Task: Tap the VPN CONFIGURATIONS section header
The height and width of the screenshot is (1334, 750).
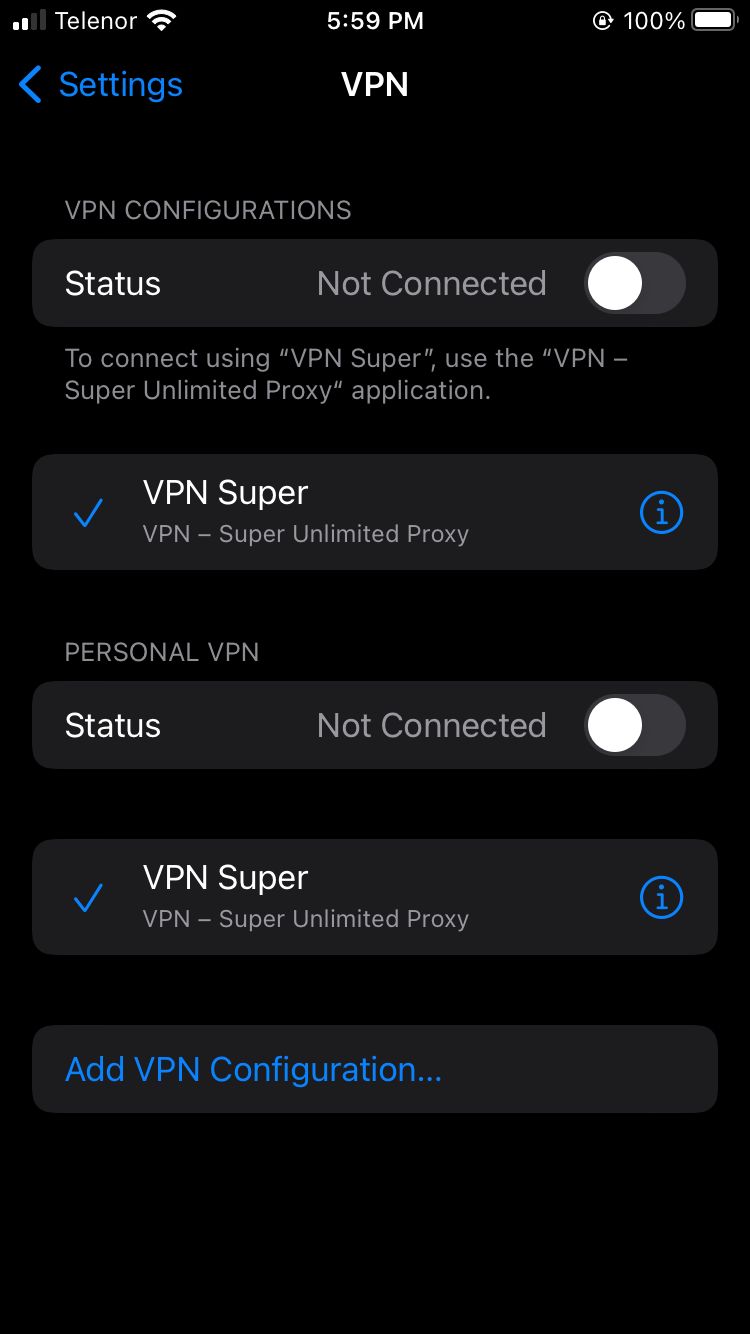Action: (208, 210)
